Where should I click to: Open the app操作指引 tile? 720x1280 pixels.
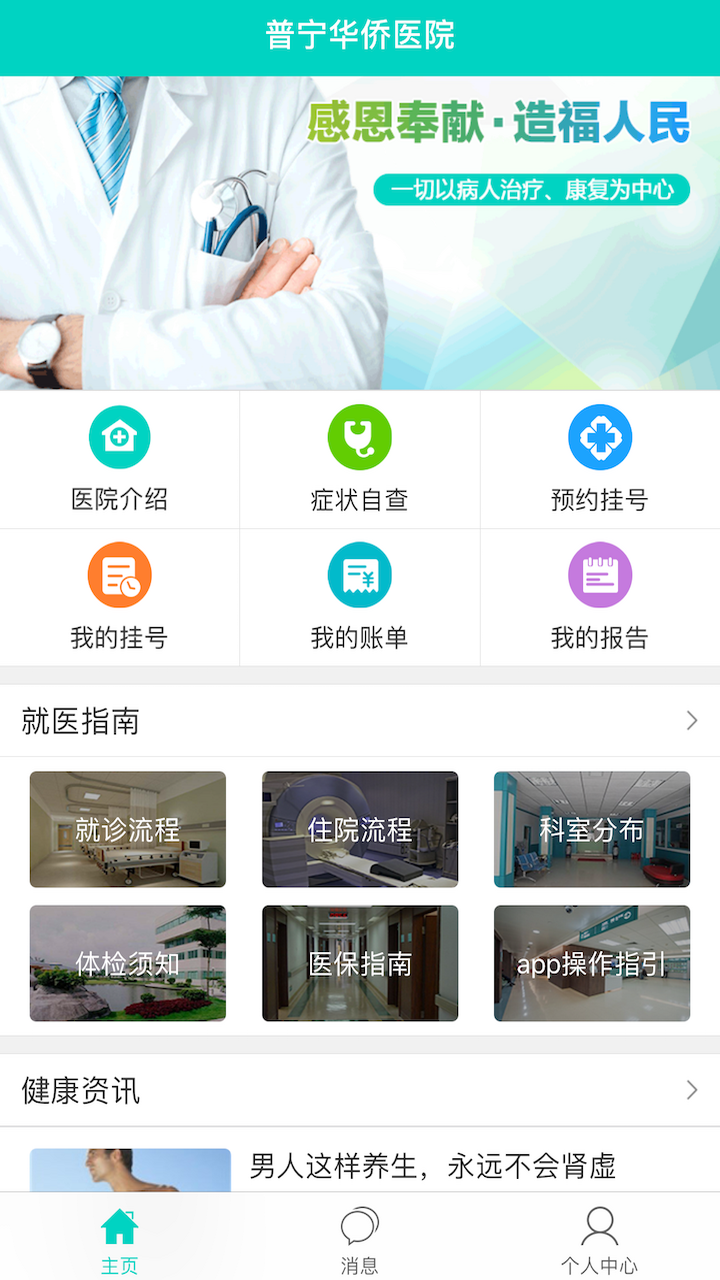tap(592, 963)
